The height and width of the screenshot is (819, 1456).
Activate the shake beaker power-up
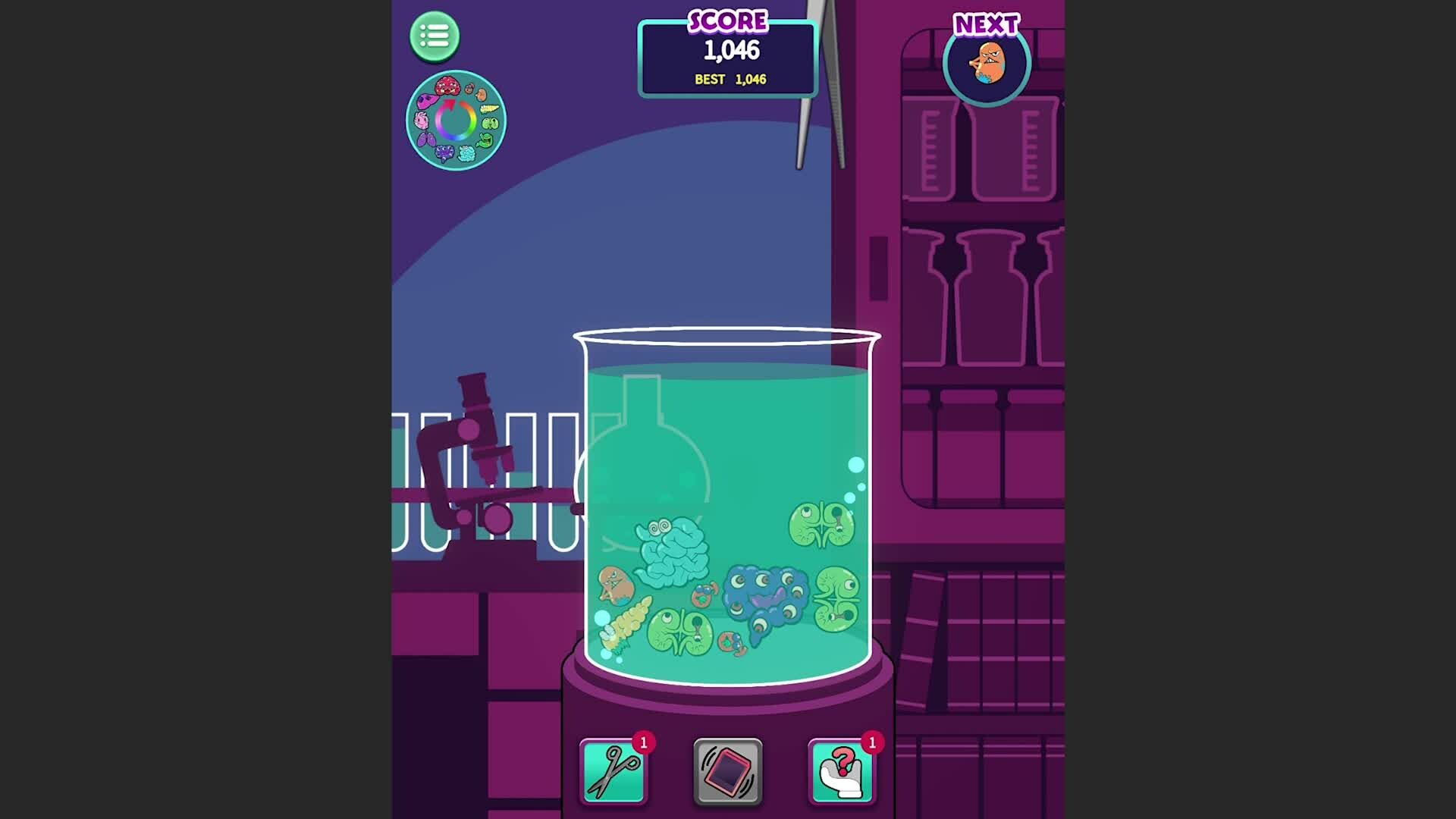click(x=727, y=771)
